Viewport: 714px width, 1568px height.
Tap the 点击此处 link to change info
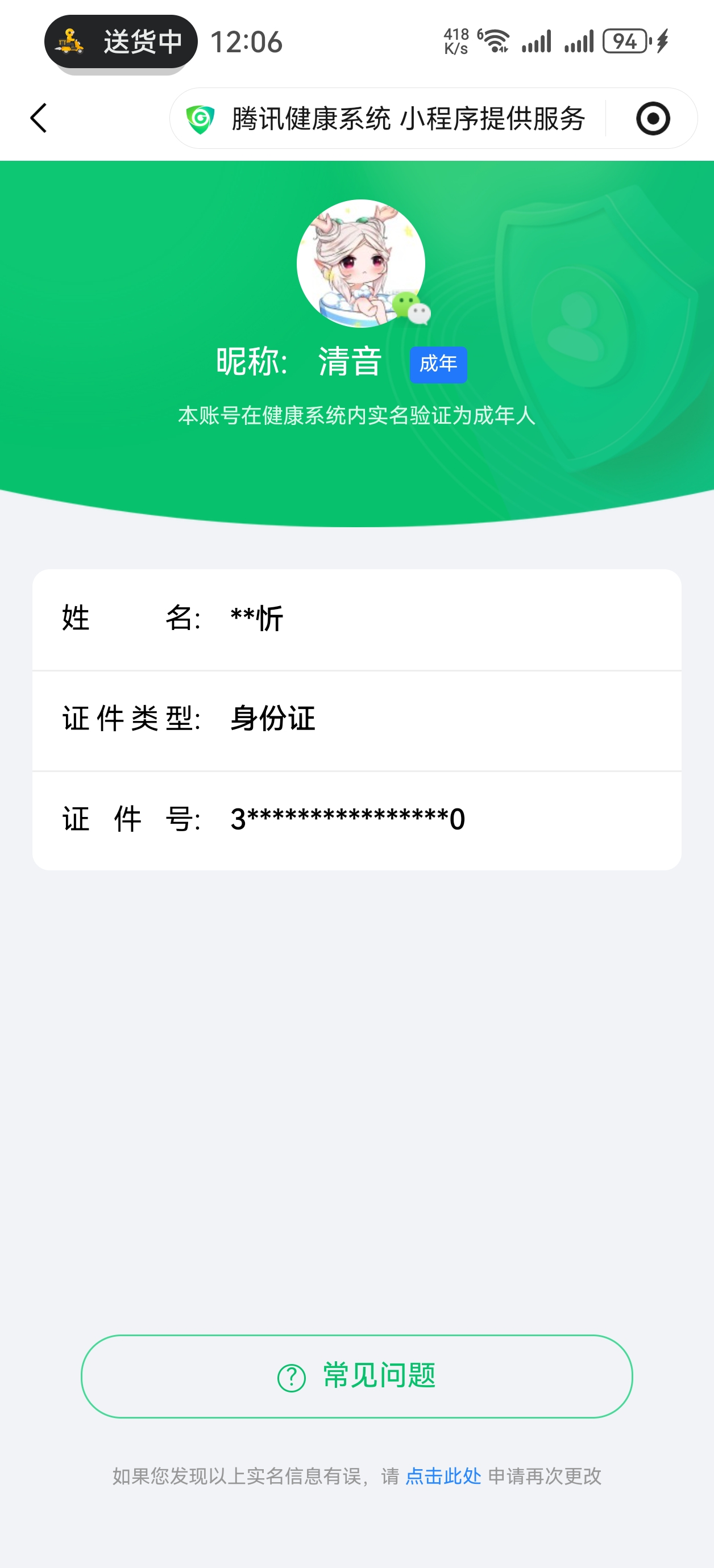tap(443, 1475)
